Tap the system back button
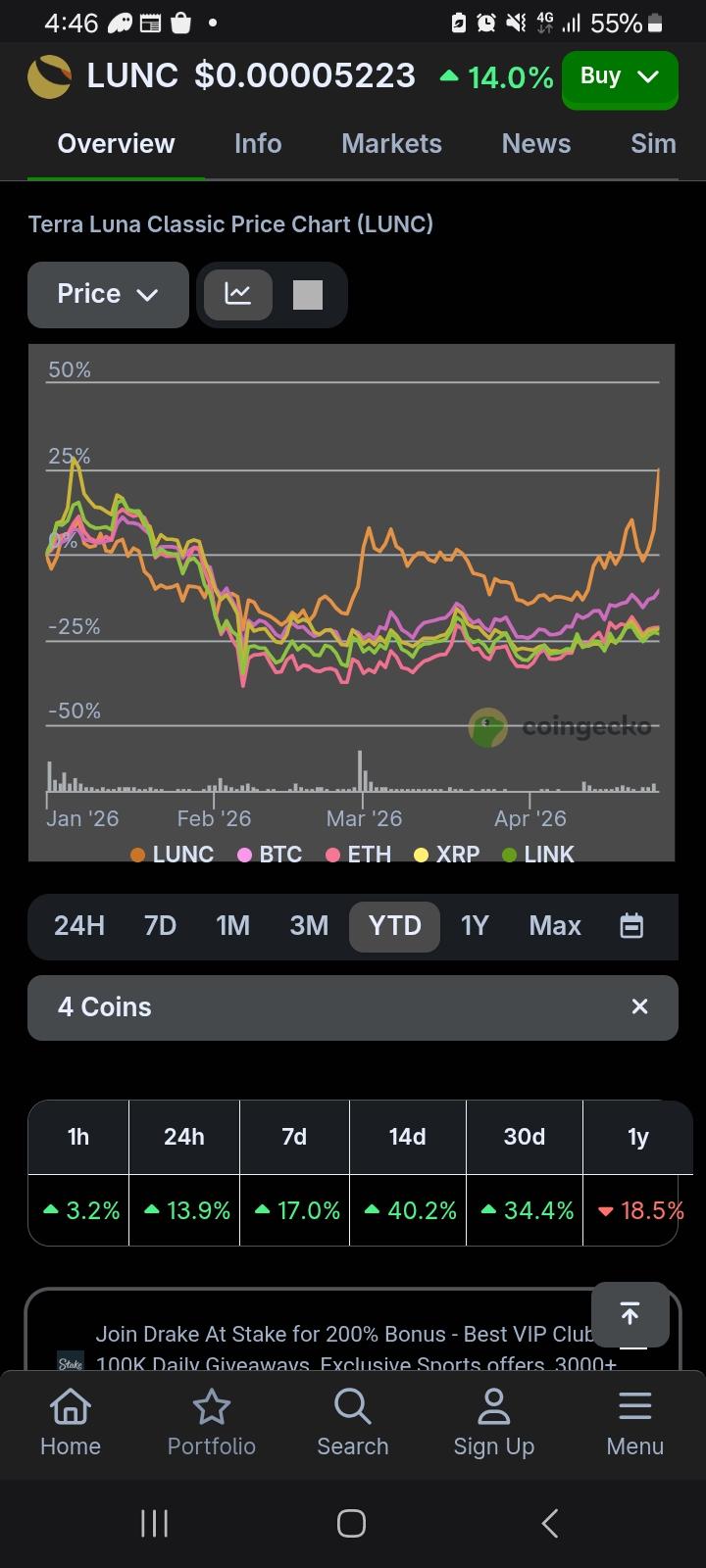This screenshot has height=1568, width=706. tap(550, 1524)
